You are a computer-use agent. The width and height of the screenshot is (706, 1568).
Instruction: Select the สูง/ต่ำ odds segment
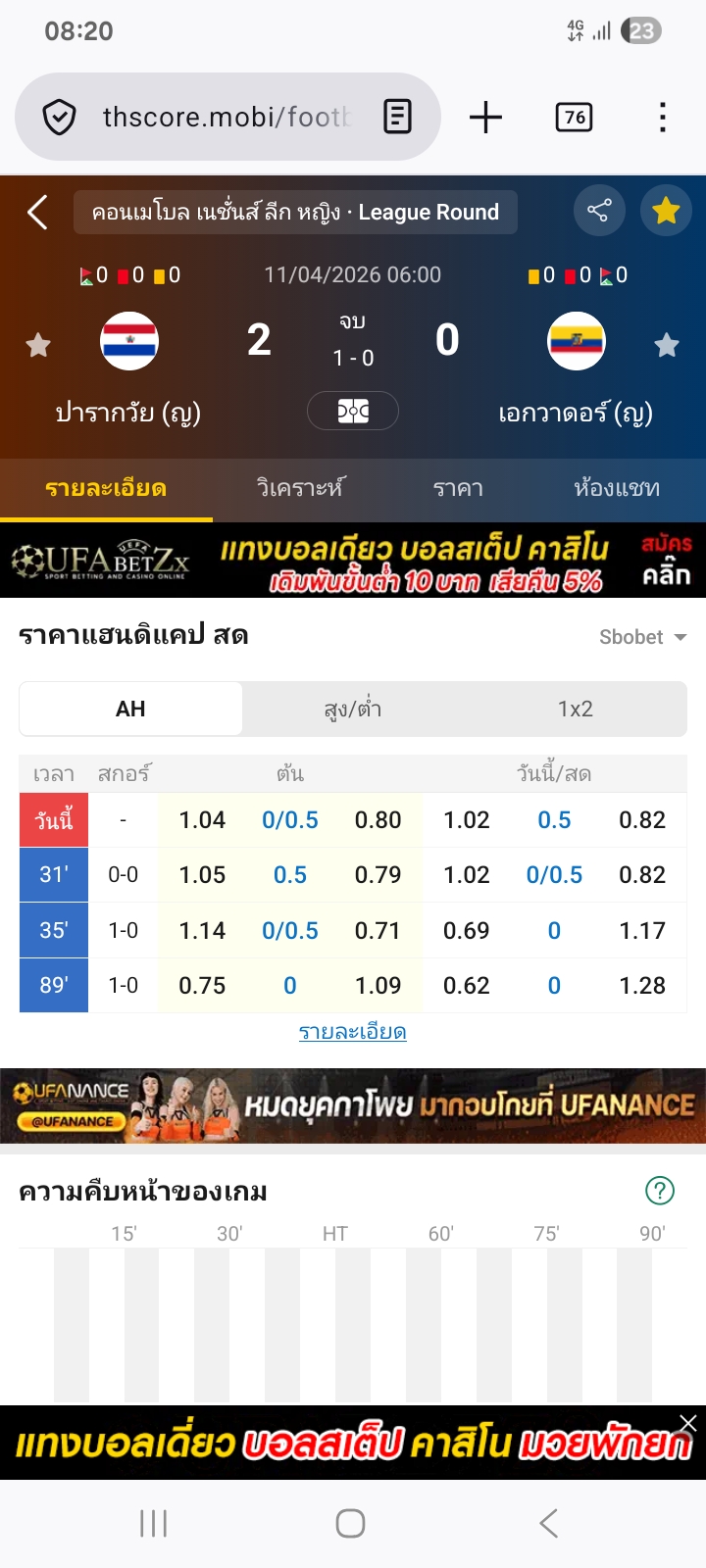pyautogui.click(x=353, y=709)
